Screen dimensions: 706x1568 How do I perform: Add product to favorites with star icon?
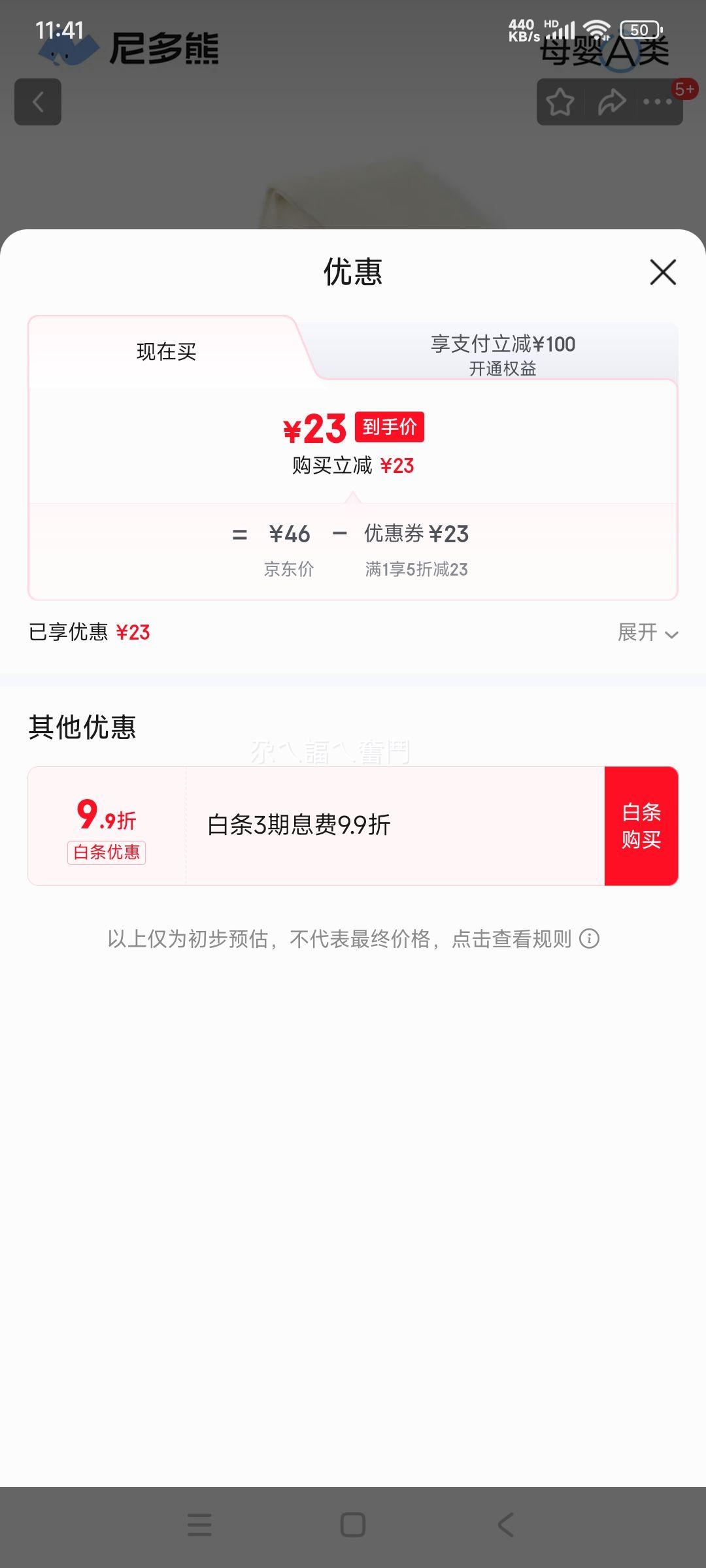coord(561,102)
